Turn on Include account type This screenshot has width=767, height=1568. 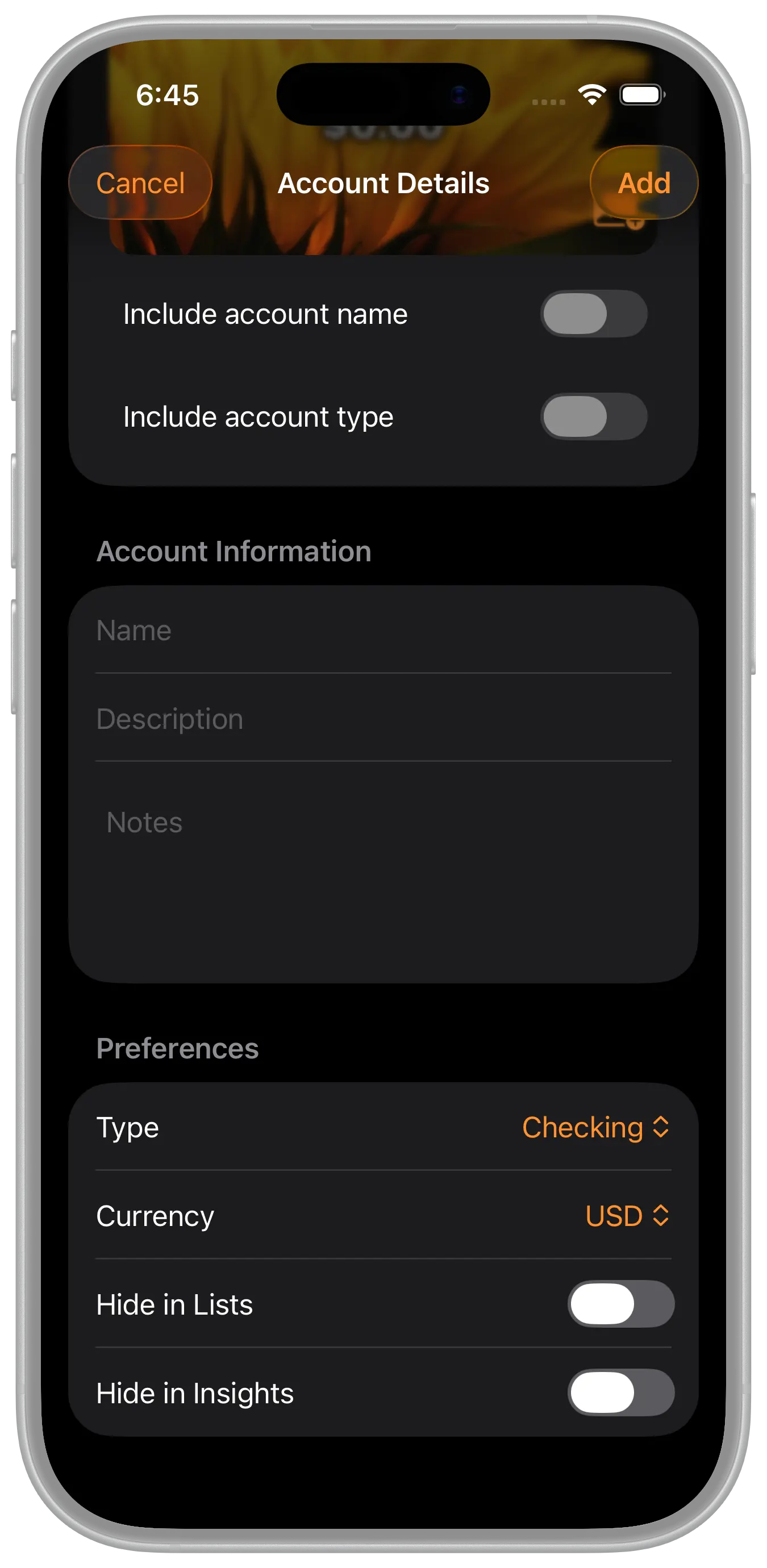click(x=593, y=417)
